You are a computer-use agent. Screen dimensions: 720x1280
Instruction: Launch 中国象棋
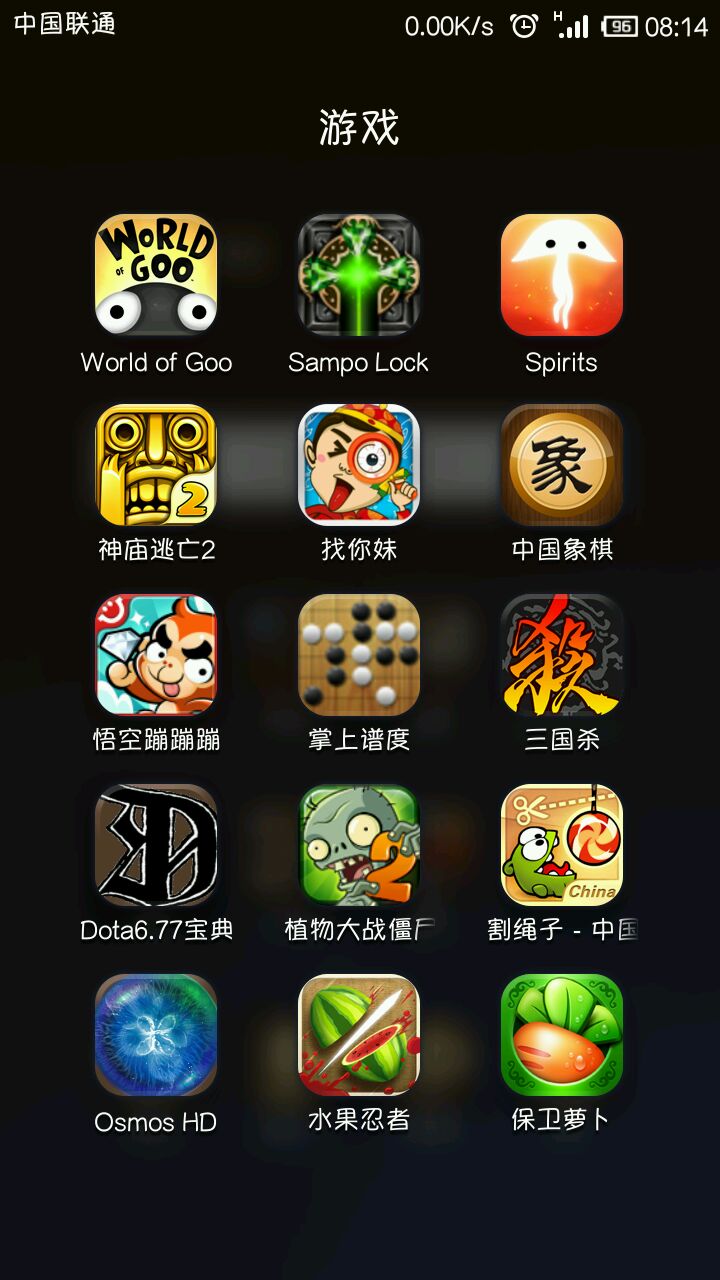tap(561, 465)
